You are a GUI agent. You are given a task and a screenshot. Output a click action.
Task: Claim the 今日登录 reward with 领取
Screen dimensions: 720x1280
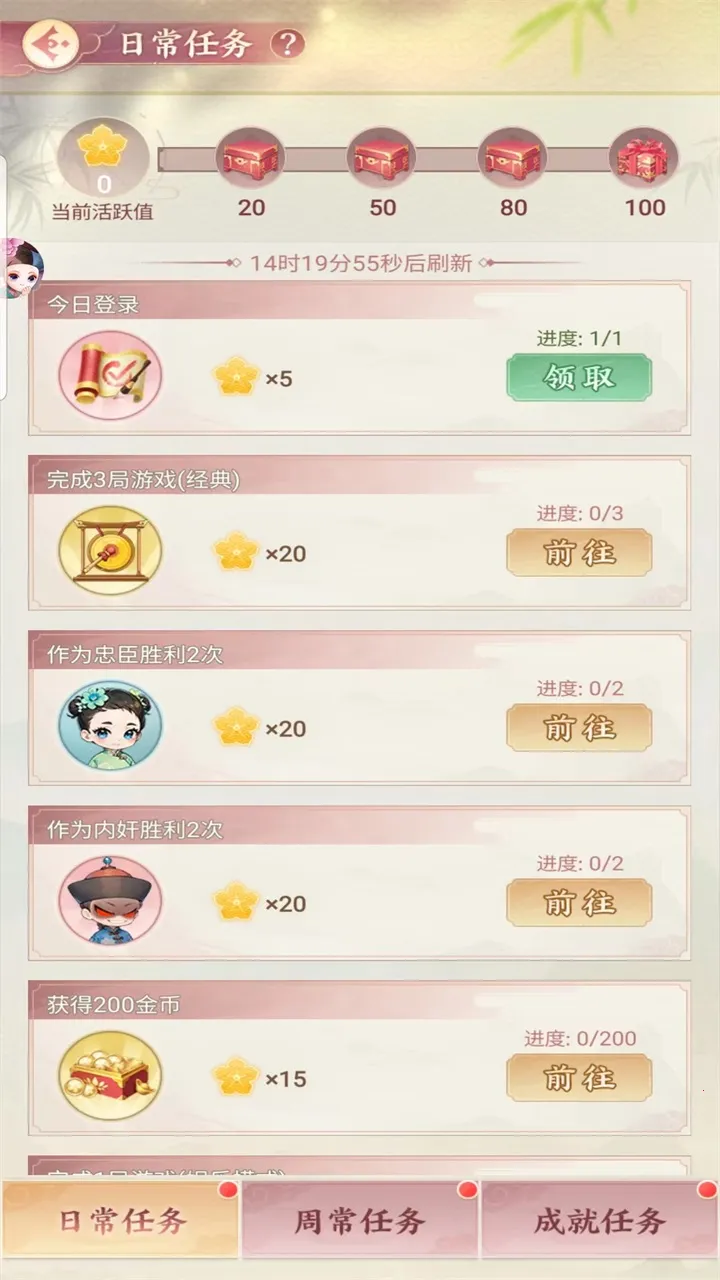[x=579, y=378]
